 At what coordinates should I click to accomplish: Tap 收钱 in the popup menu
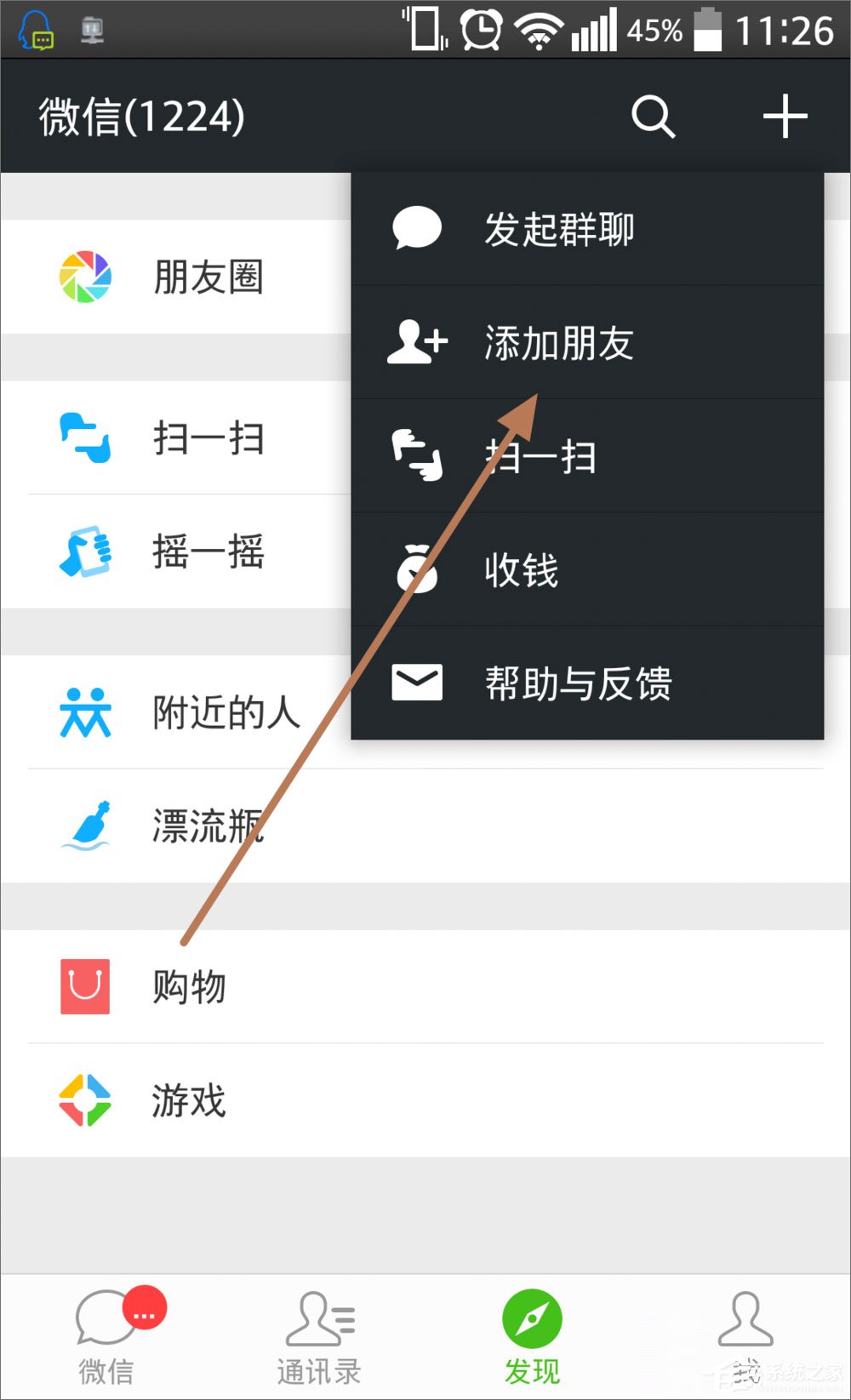pyautogui.click(x=520, y=570)
